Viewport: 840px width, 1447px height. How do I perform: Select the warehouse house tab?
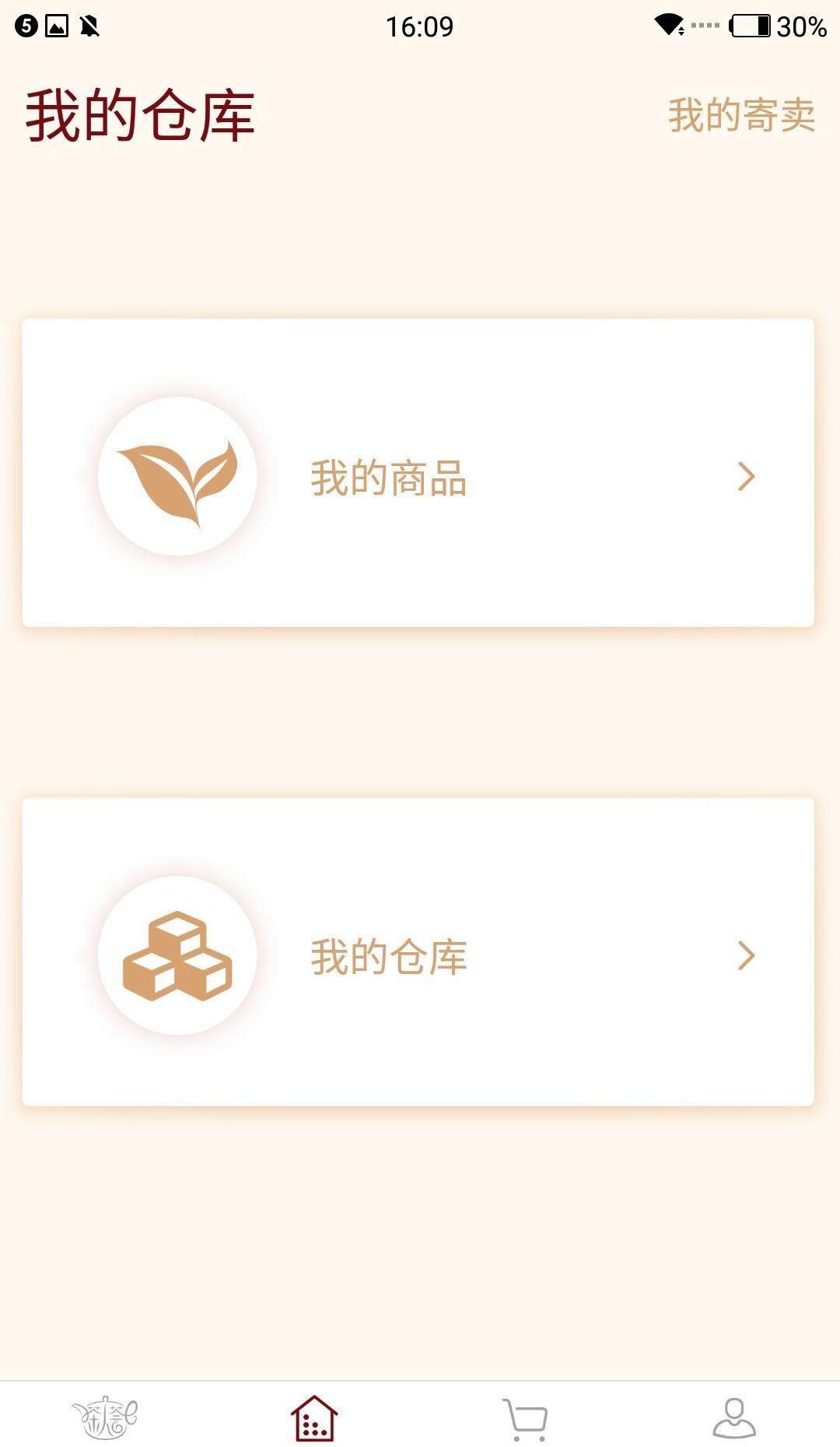tap(314, 1417)
